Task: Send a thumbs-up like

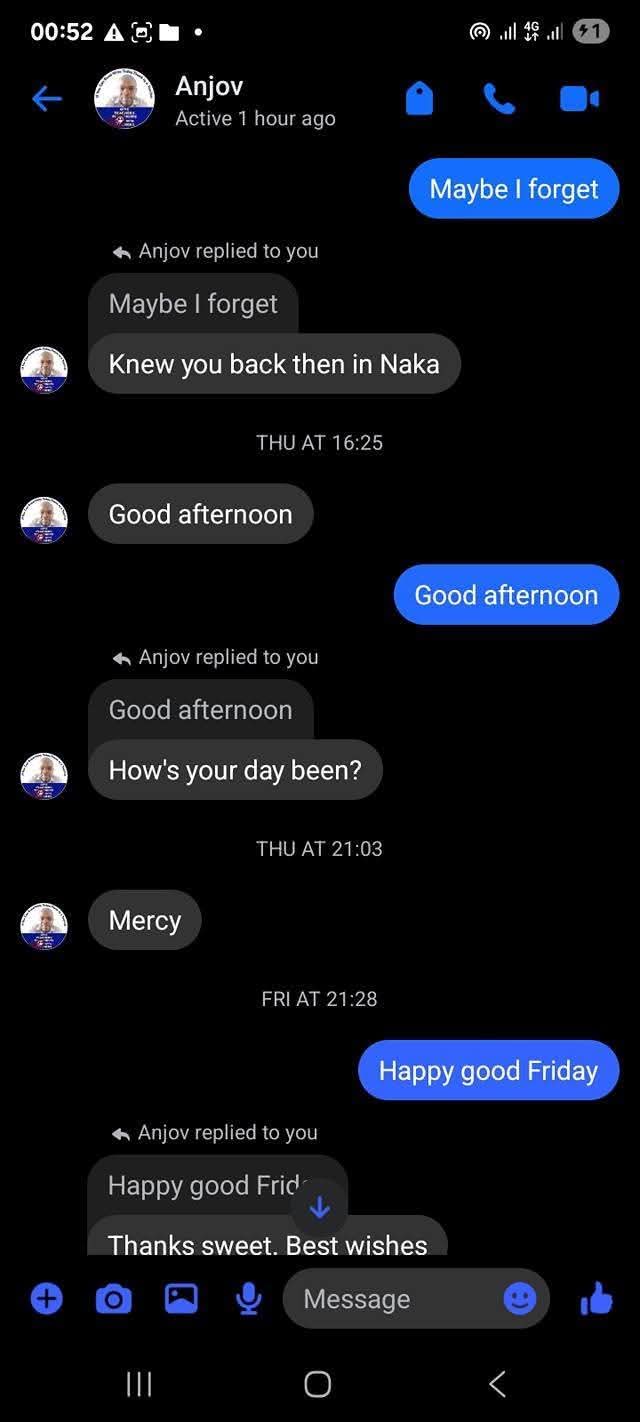Action: pos(596,1299)
